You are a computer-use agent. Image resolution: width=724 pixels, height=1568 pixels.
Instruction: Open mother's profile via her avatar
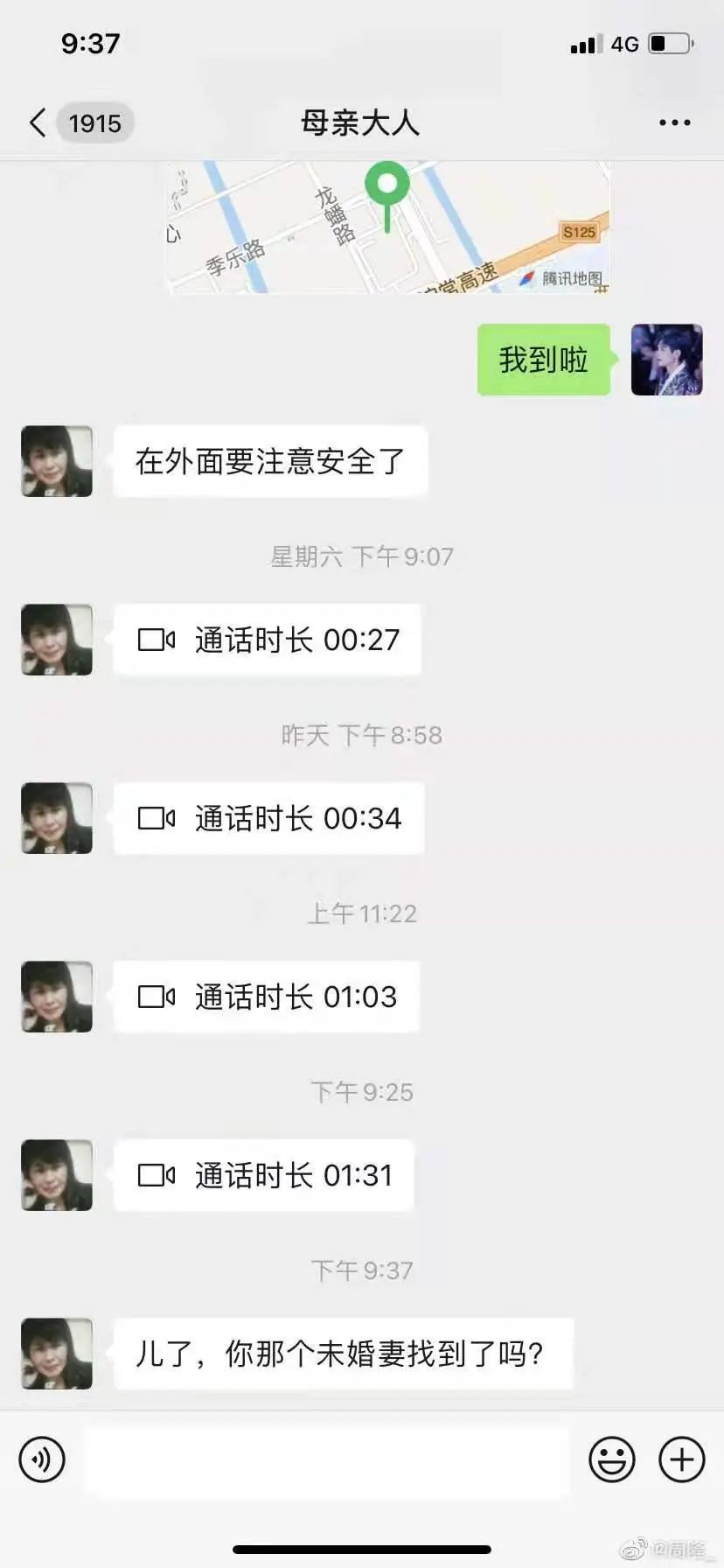tap(55, 462)
